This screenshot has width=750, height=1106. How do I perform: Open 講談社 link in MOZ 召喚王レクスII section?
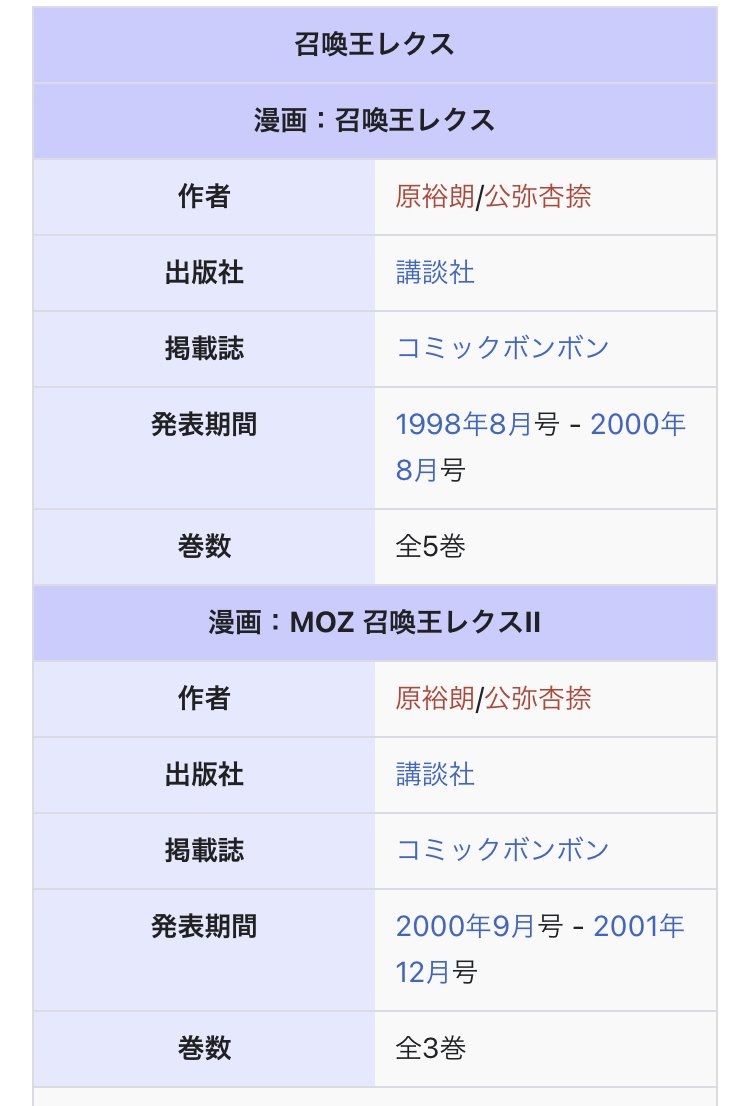[x=435, y=774]
